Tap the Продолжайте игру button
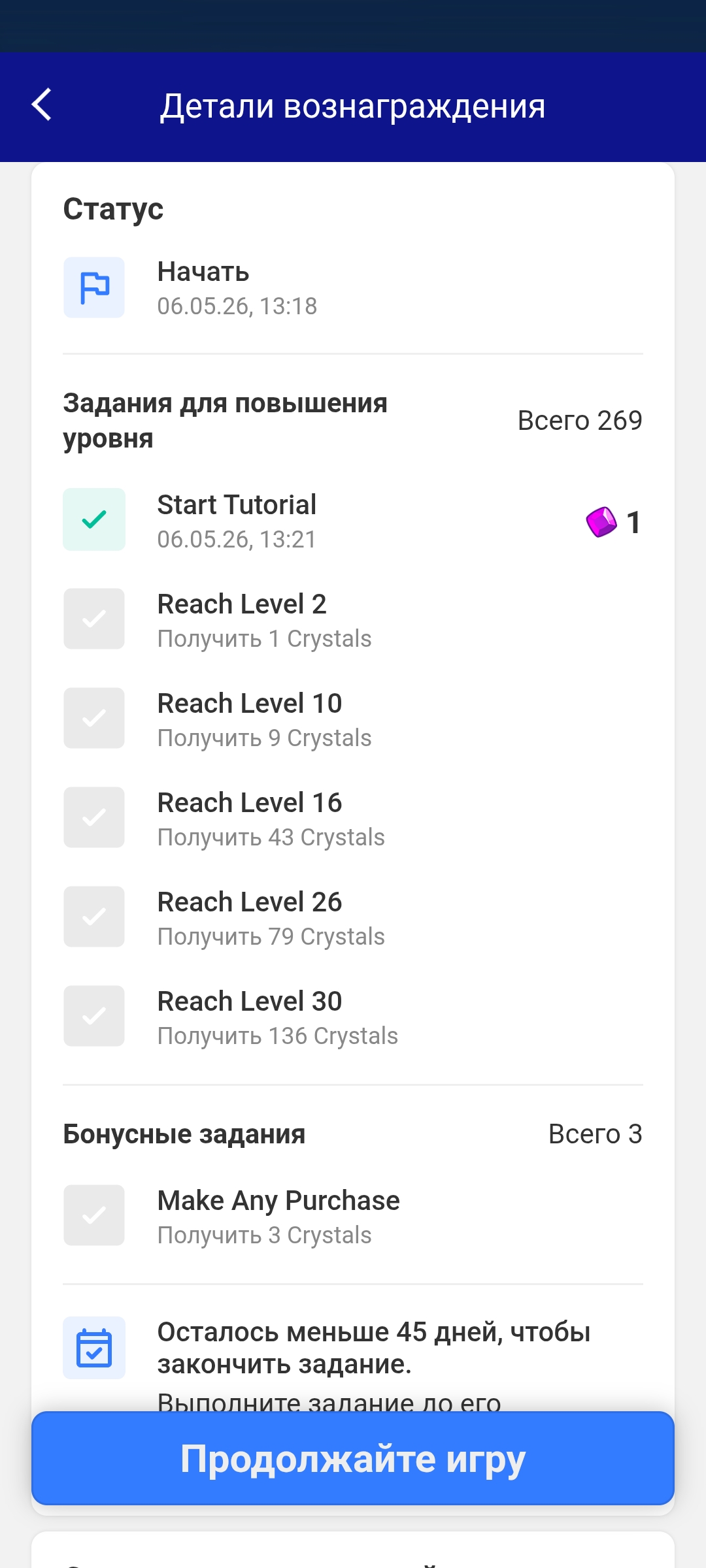 [x=353, y=1458]
